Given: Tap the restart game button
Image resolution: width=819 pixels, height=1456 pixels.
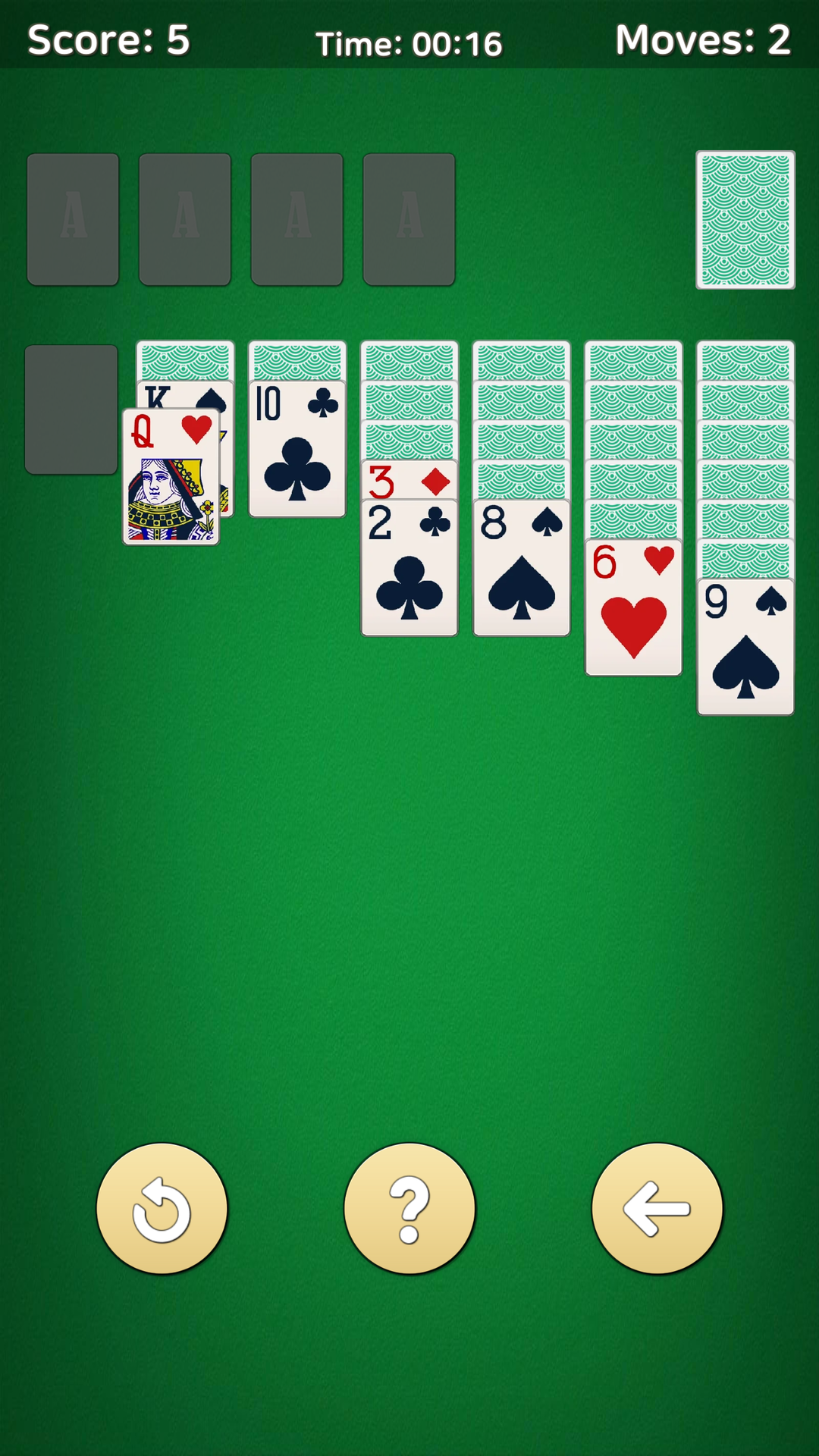Looking at the screenshot, I should pos(162,1209).
